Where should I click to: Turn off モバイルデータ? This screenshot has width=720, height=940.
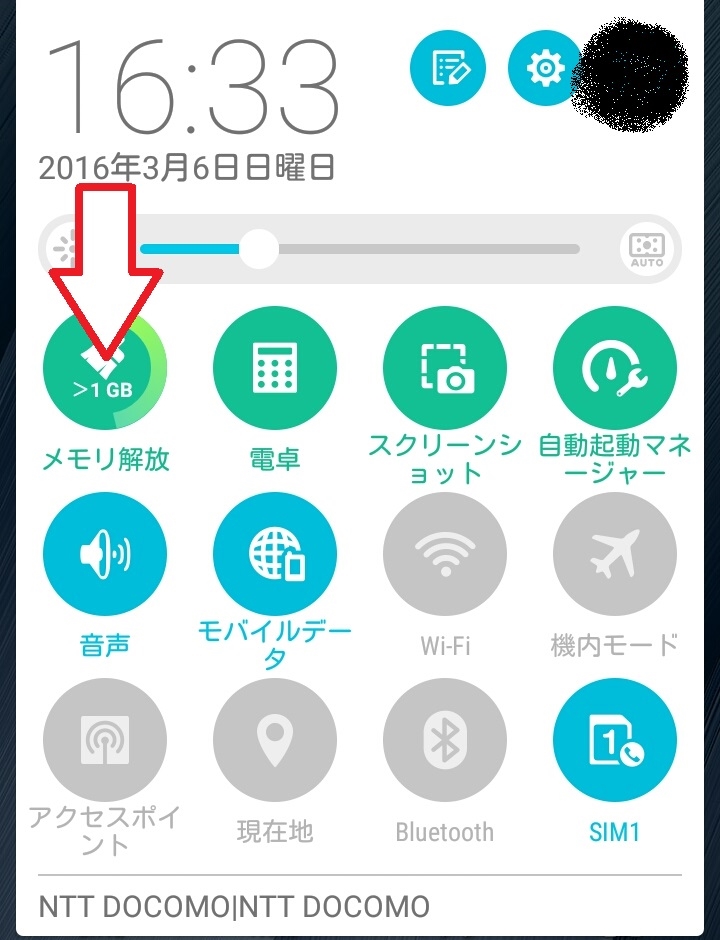[x=275, y=553]
